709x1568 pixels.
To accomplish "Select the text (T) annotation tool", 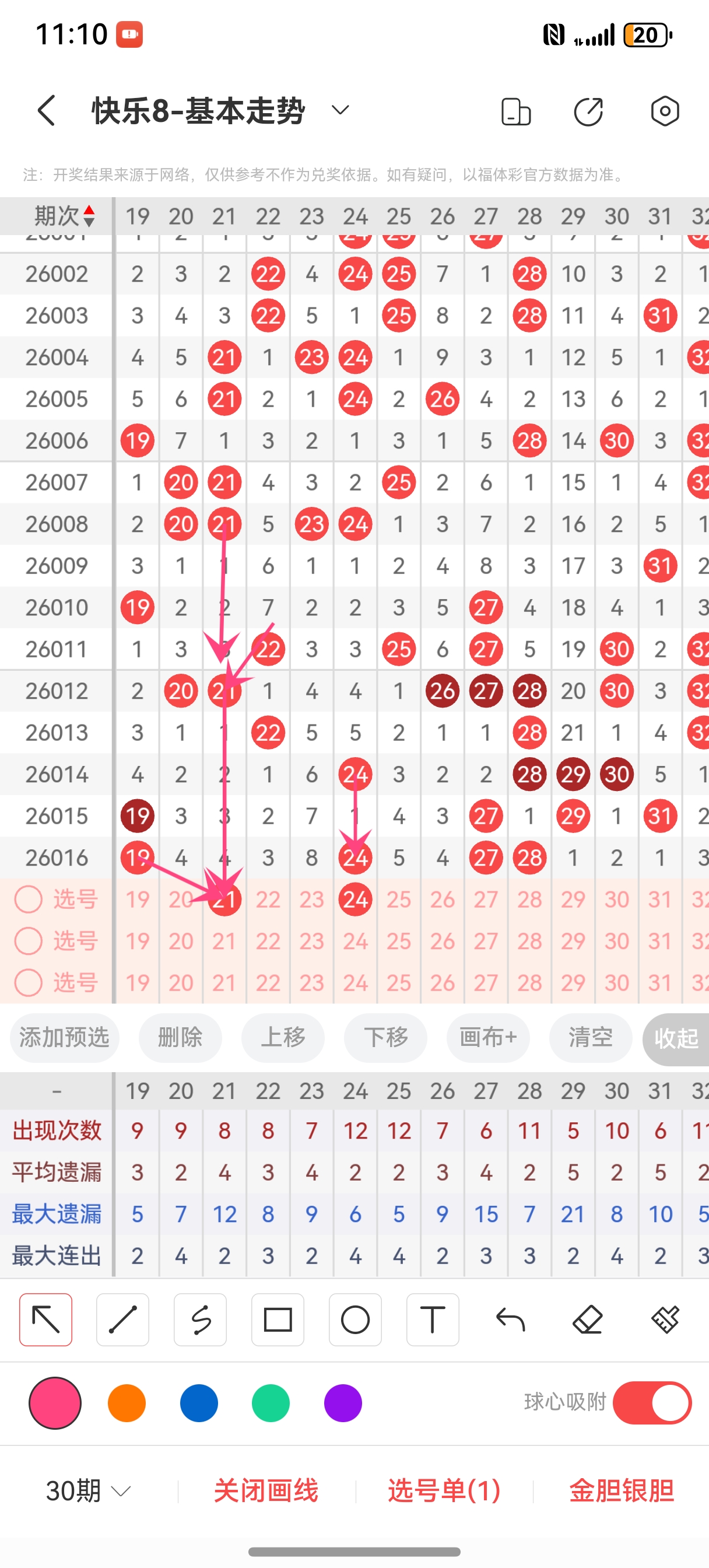I will 433,1319.
